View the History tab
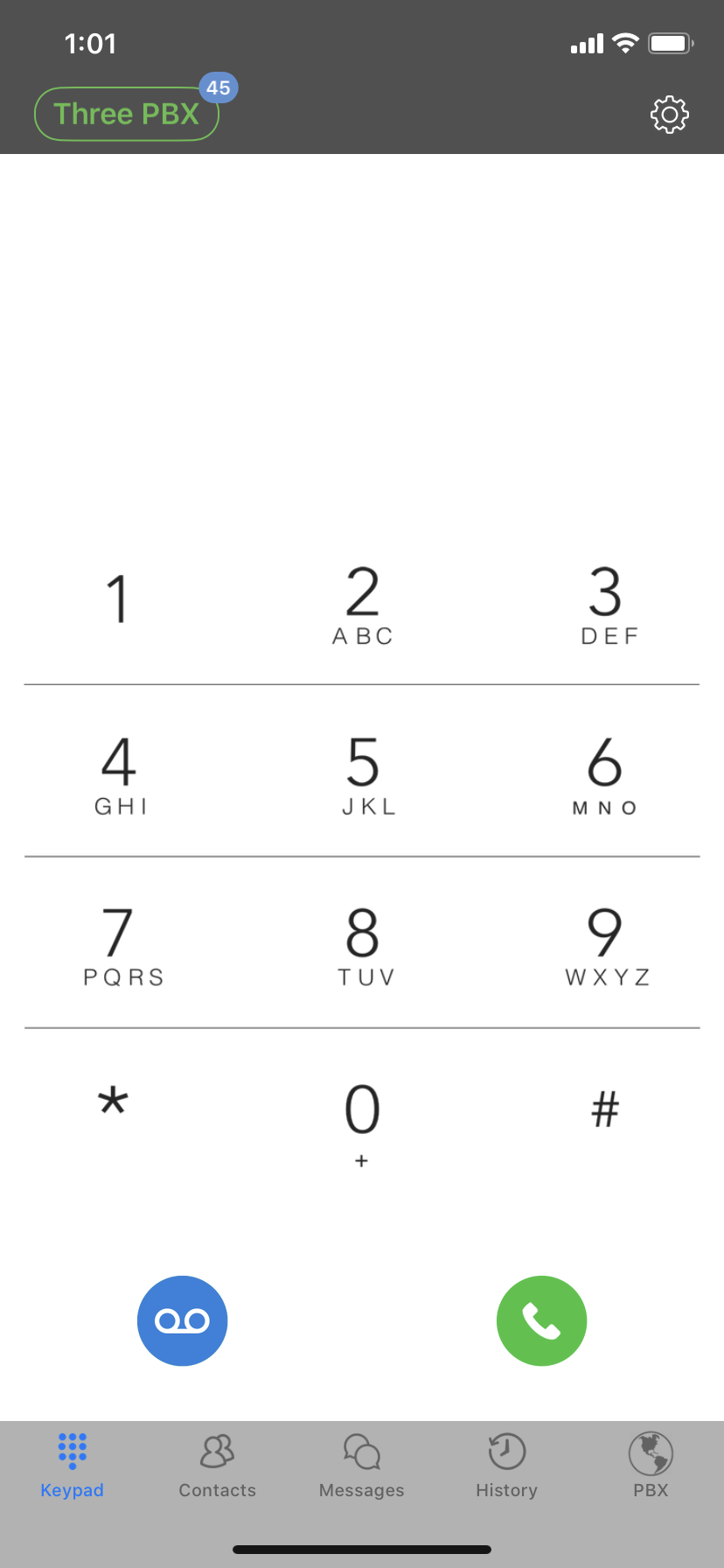 click(x=506, y=1466)
